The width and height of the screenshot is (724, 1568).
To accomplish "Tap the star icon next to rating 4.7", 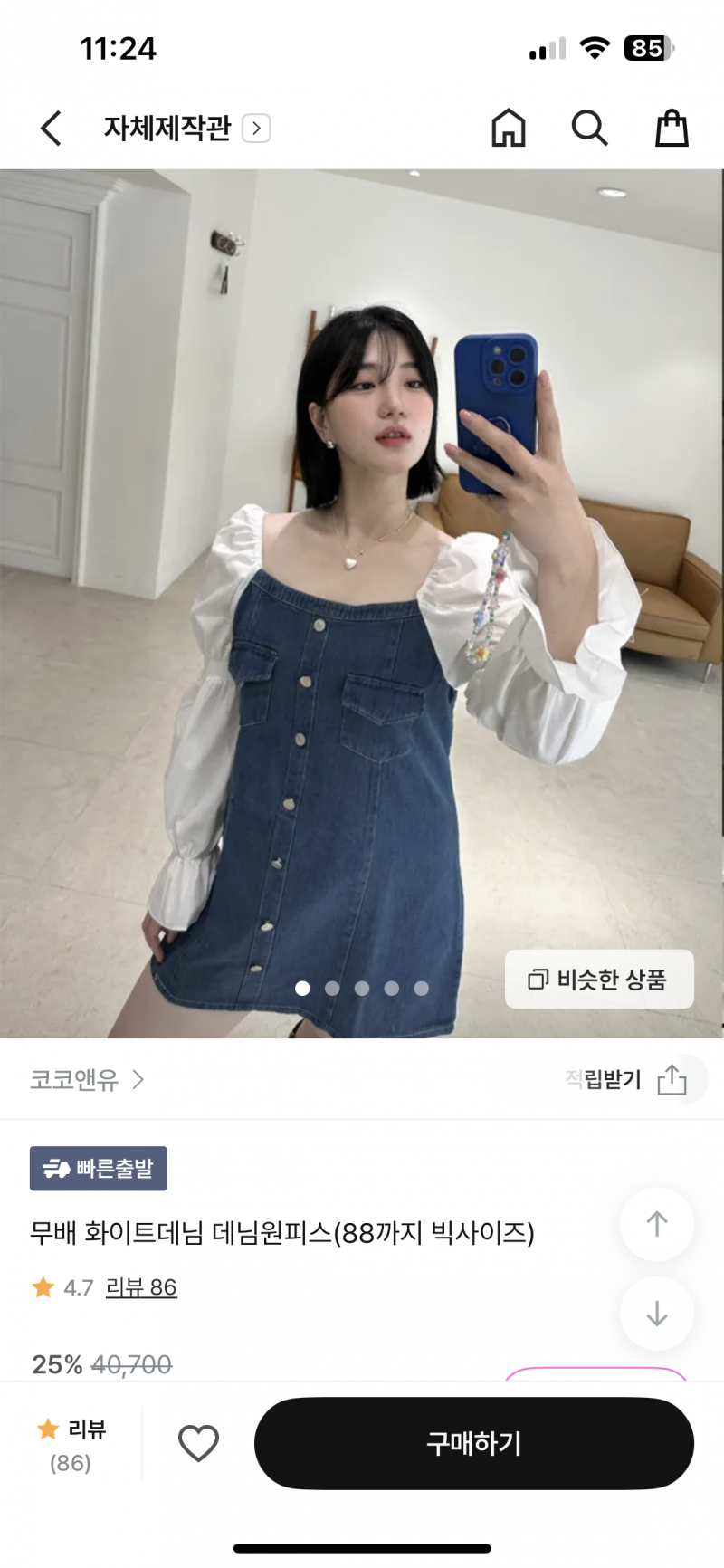I will coord(42,1286).
